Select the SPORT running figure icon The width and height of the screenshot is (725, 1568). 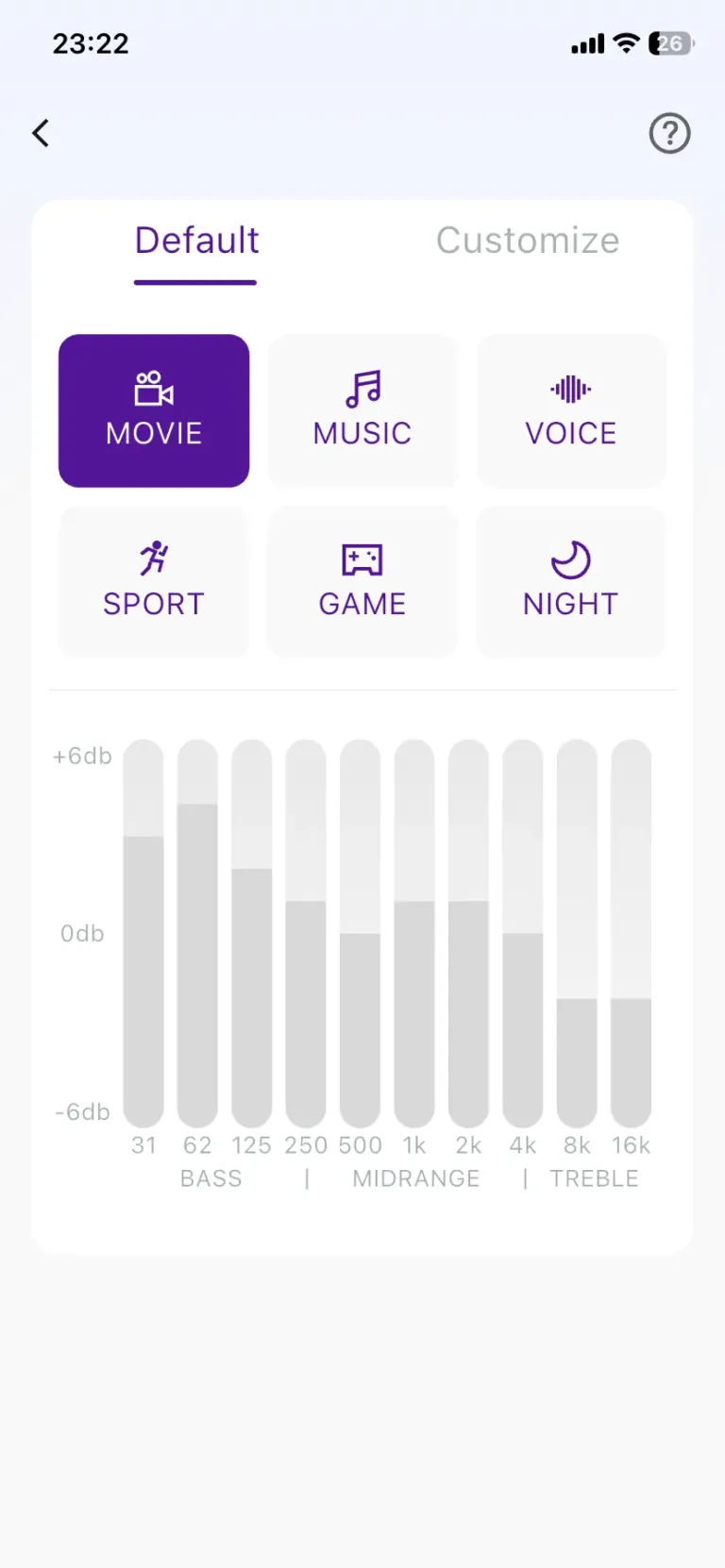tap(154, 559)
